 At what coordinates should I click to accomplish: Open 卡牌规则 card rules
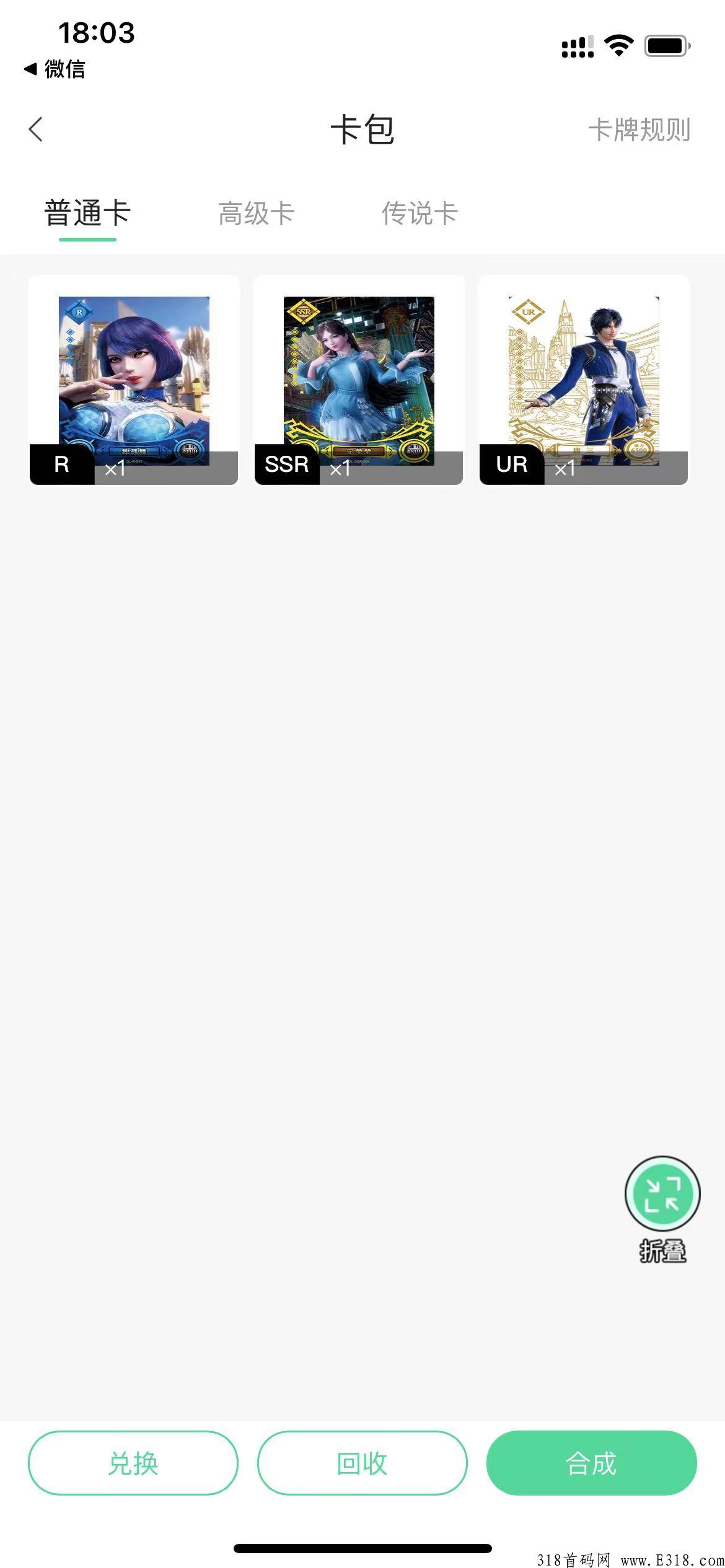click(639, 130)
